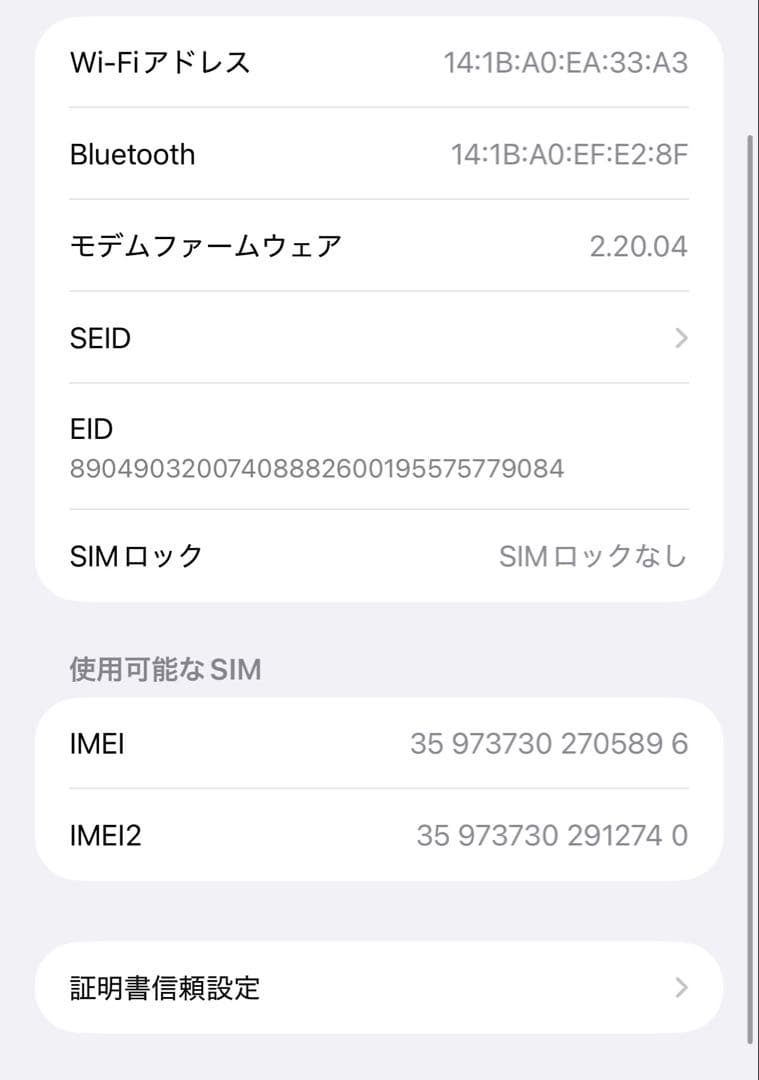This screenshot has height=1080, width=759.
Task: Select the SIMロック row
Action: [379, 555]
